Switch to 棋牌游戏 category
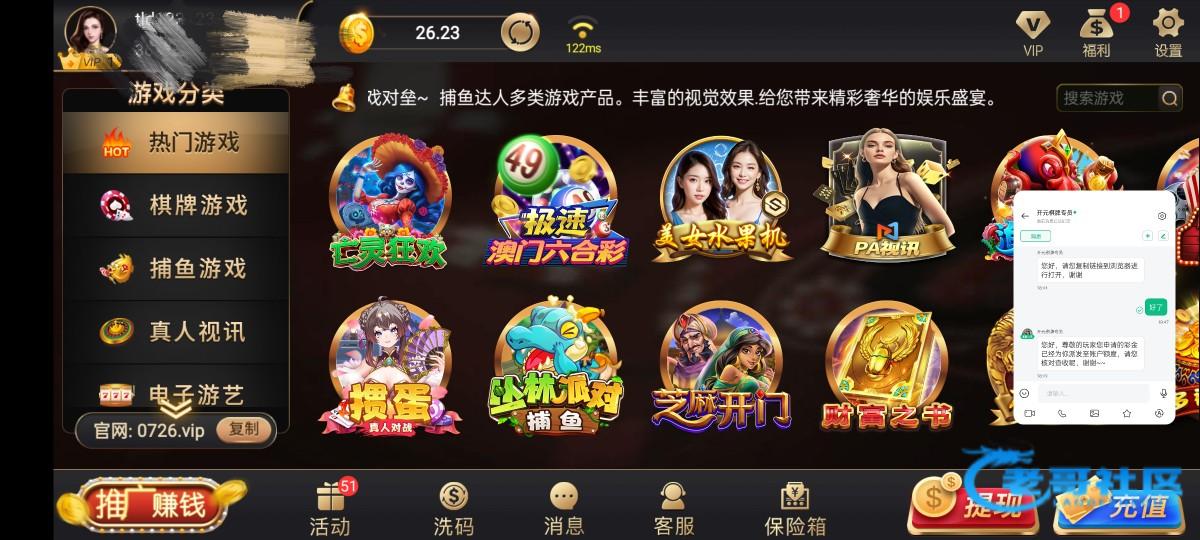1200x540 pixels. click(175, 205)
